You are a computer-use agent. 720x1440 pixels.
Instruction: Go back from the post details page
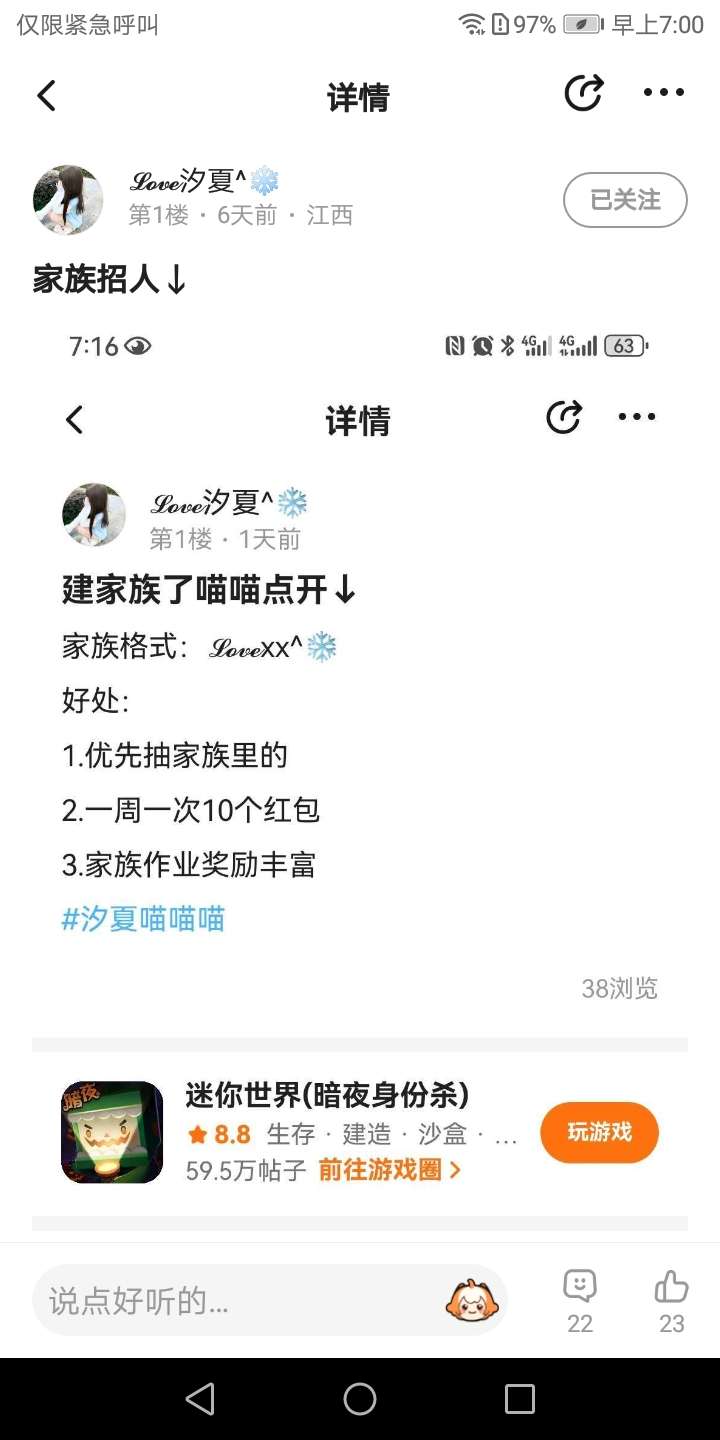46,96
